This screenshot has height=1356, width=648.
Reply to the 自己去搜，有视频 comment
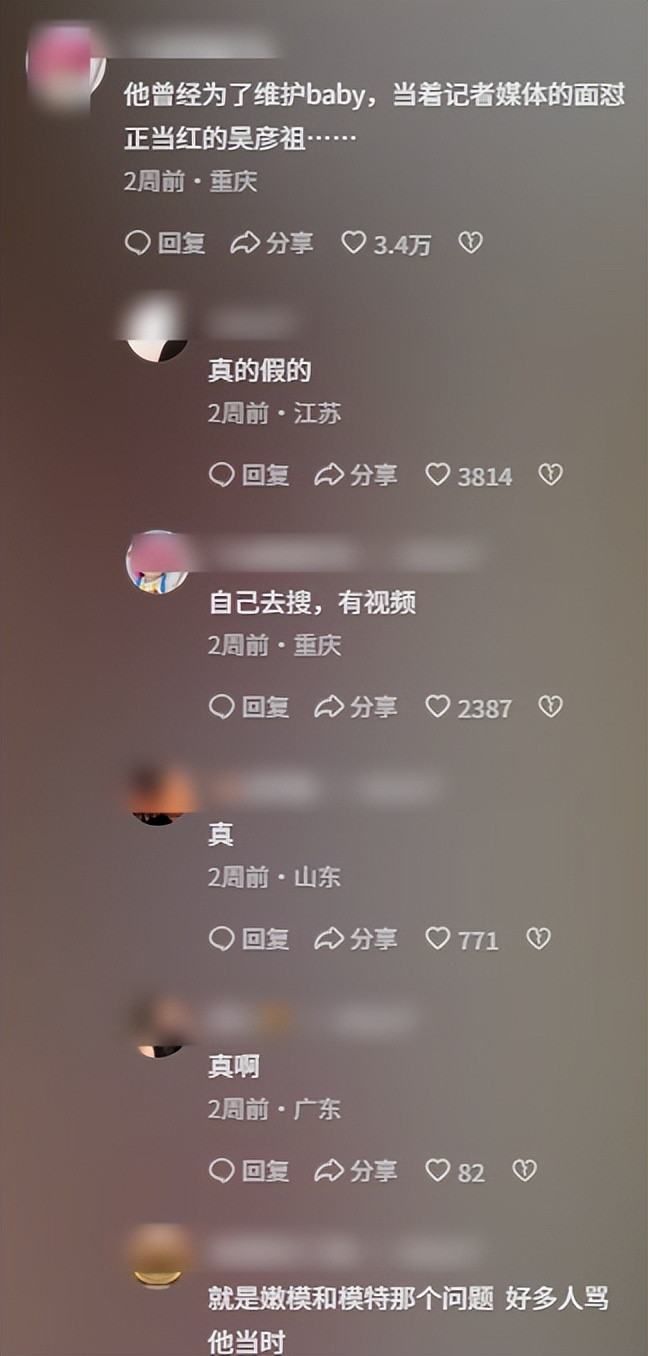(249, 707)
